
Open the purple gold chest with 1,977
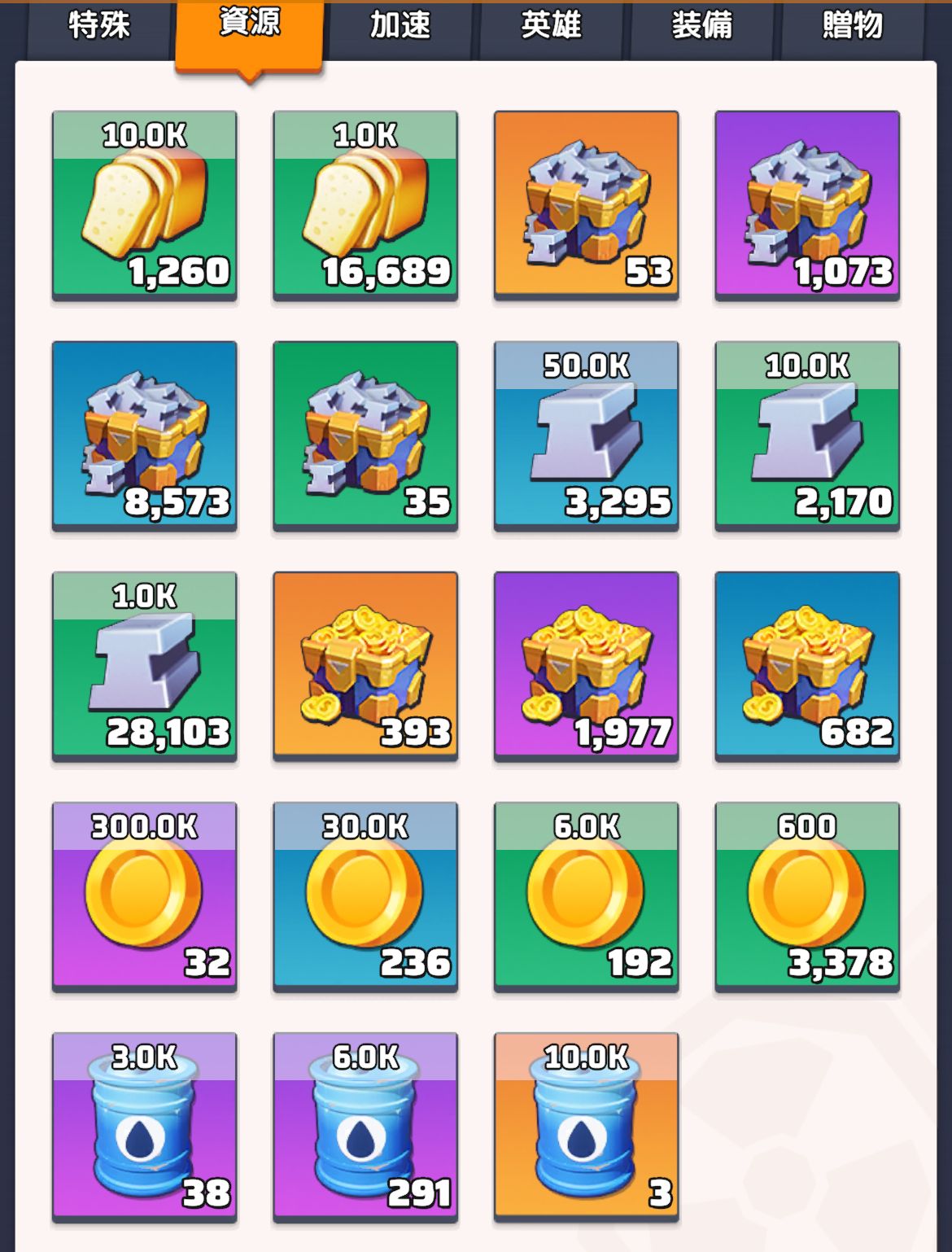[x=587, y=666]
